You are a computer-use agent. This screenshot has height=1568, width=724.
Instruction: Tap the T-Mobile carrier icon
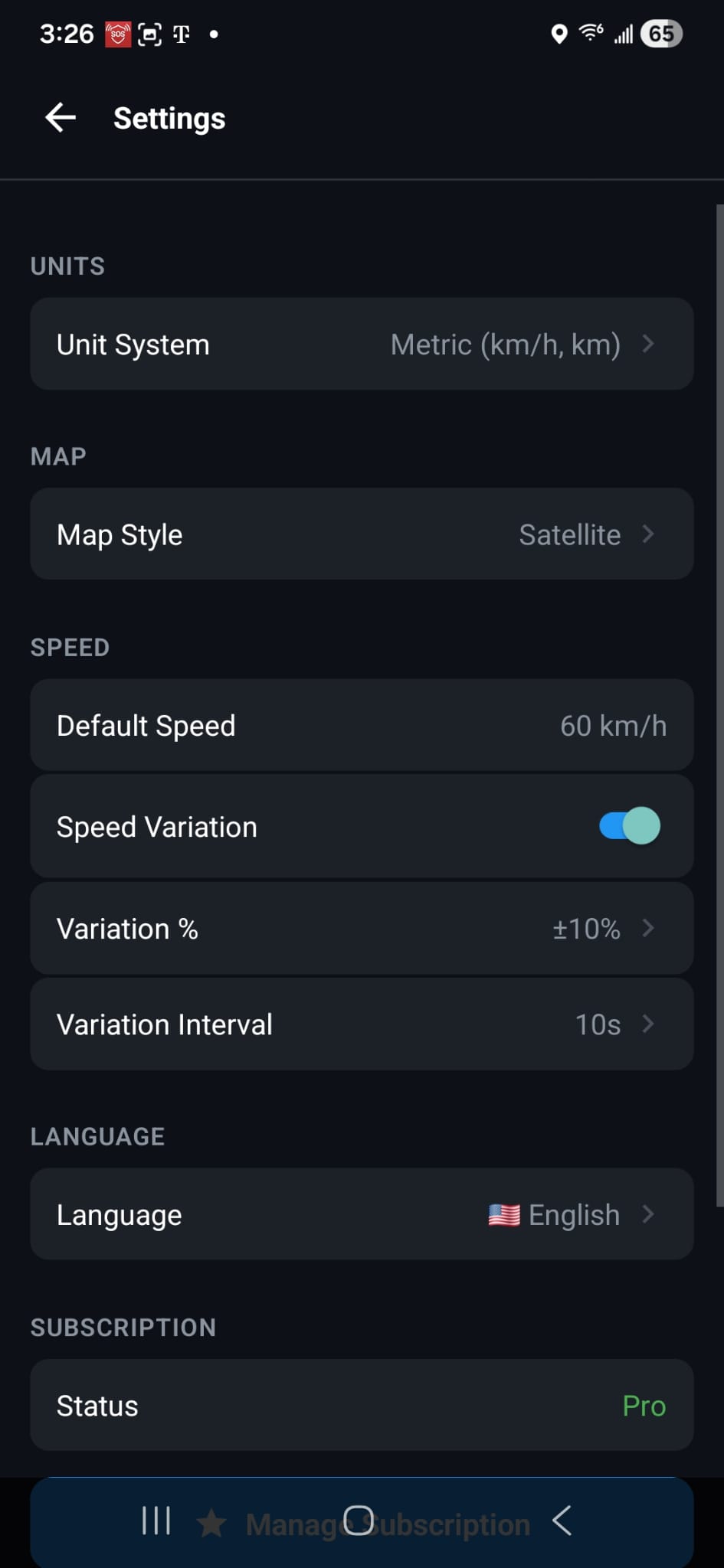coord(181,34)
